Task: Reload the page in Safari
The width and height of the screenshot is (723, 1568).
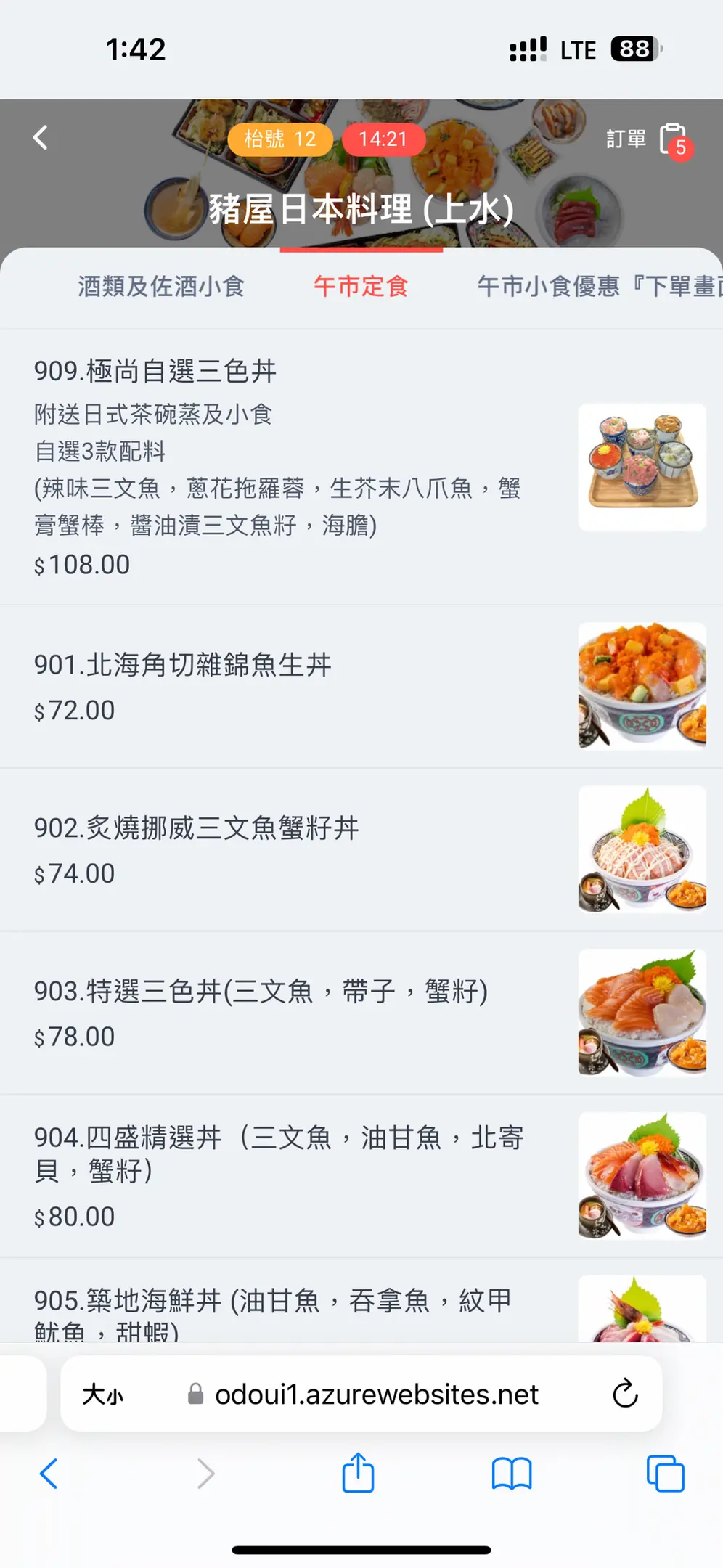Action: tap(625, 1393)
